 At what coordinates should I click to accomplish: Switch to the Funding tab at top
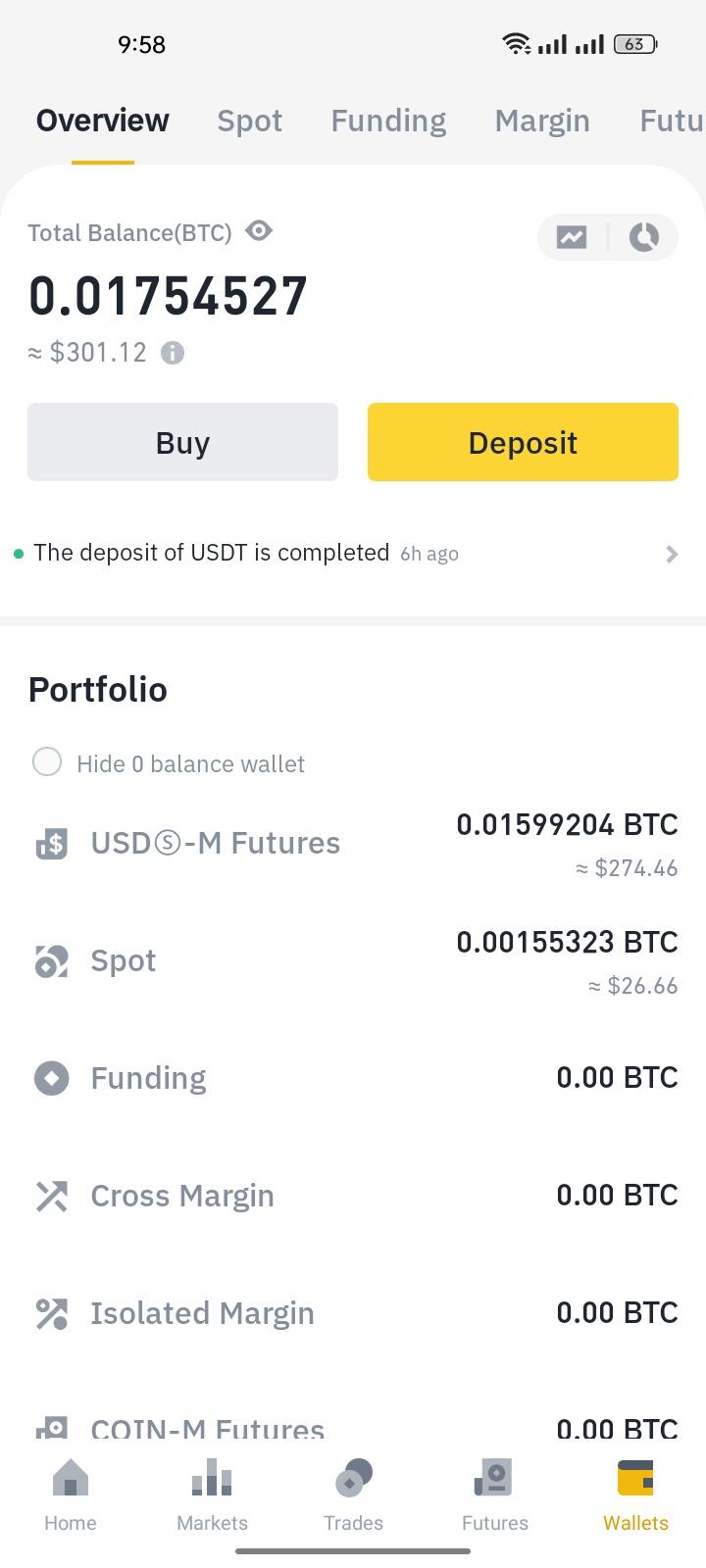pyautogui.click(x=388, y=121)
